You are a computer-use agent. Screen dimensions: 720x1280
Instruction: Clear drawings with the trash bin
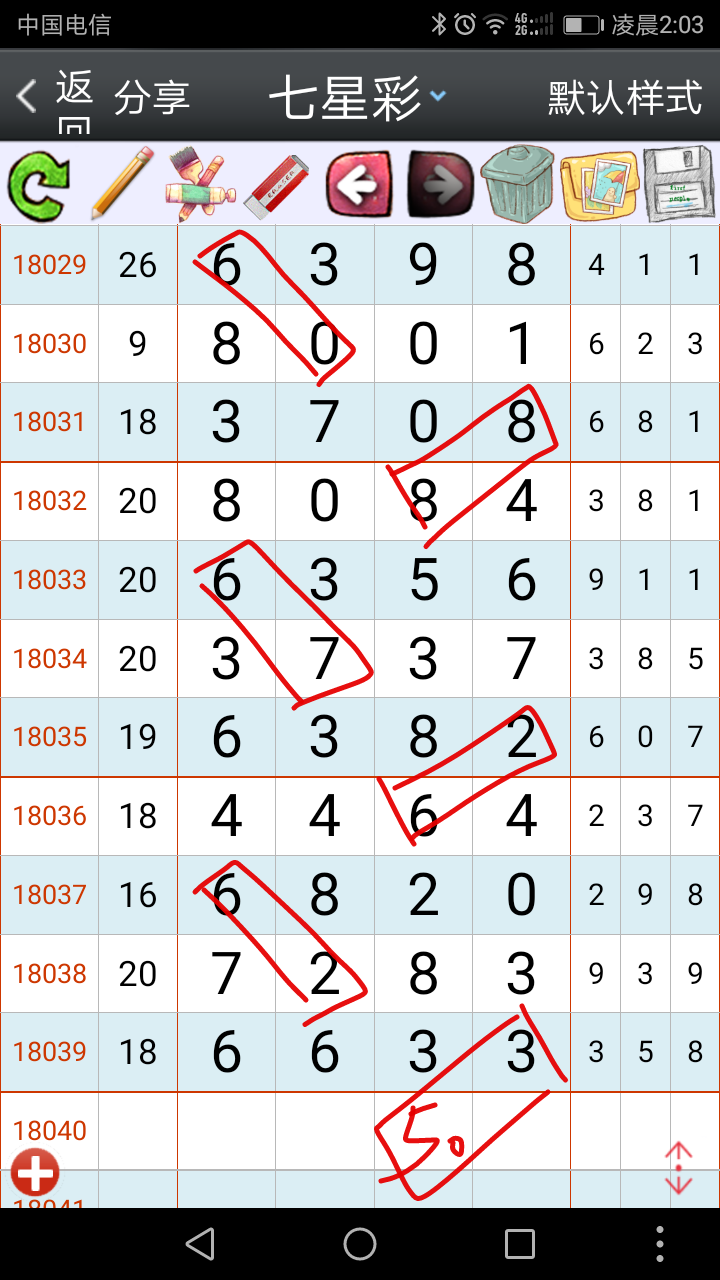coord(516,184)
